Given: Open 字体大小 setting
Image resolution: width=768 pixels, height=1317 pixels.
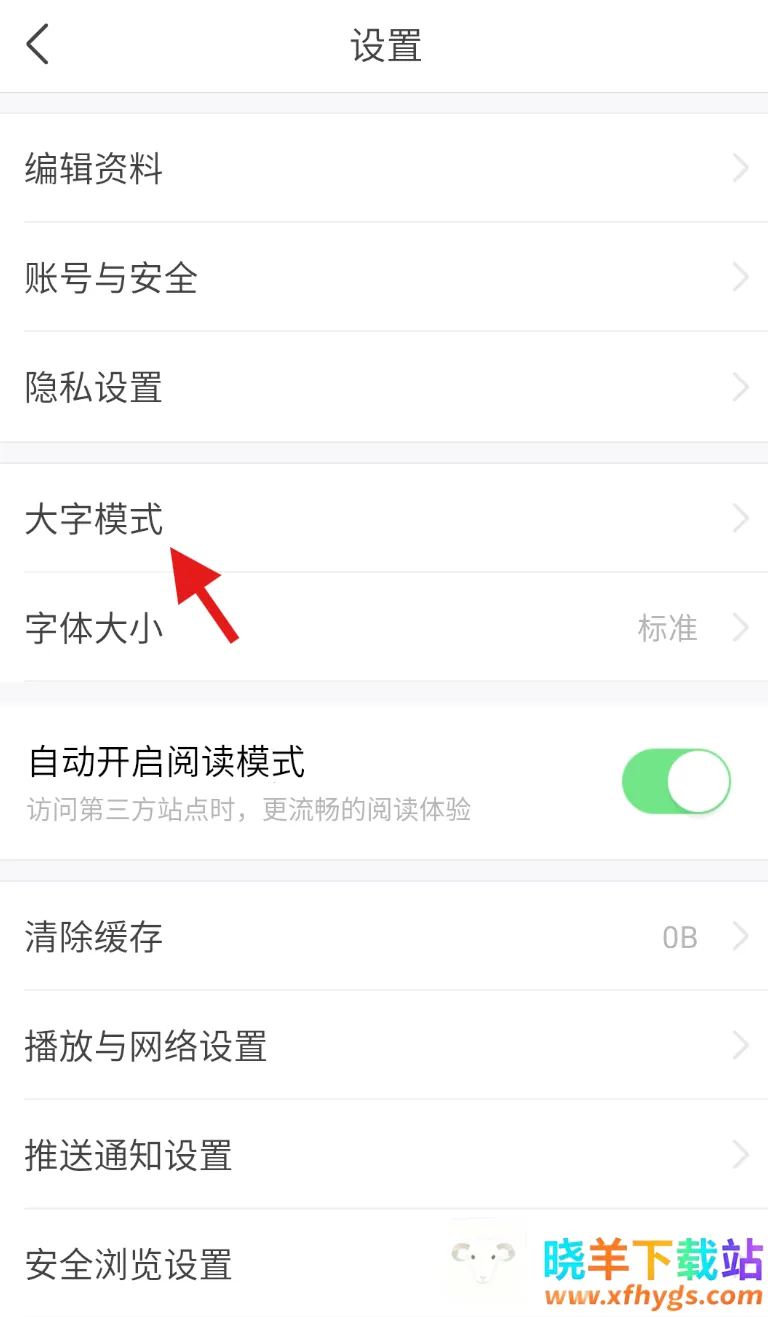Looking at the screenshot, I should coord(384,628).
